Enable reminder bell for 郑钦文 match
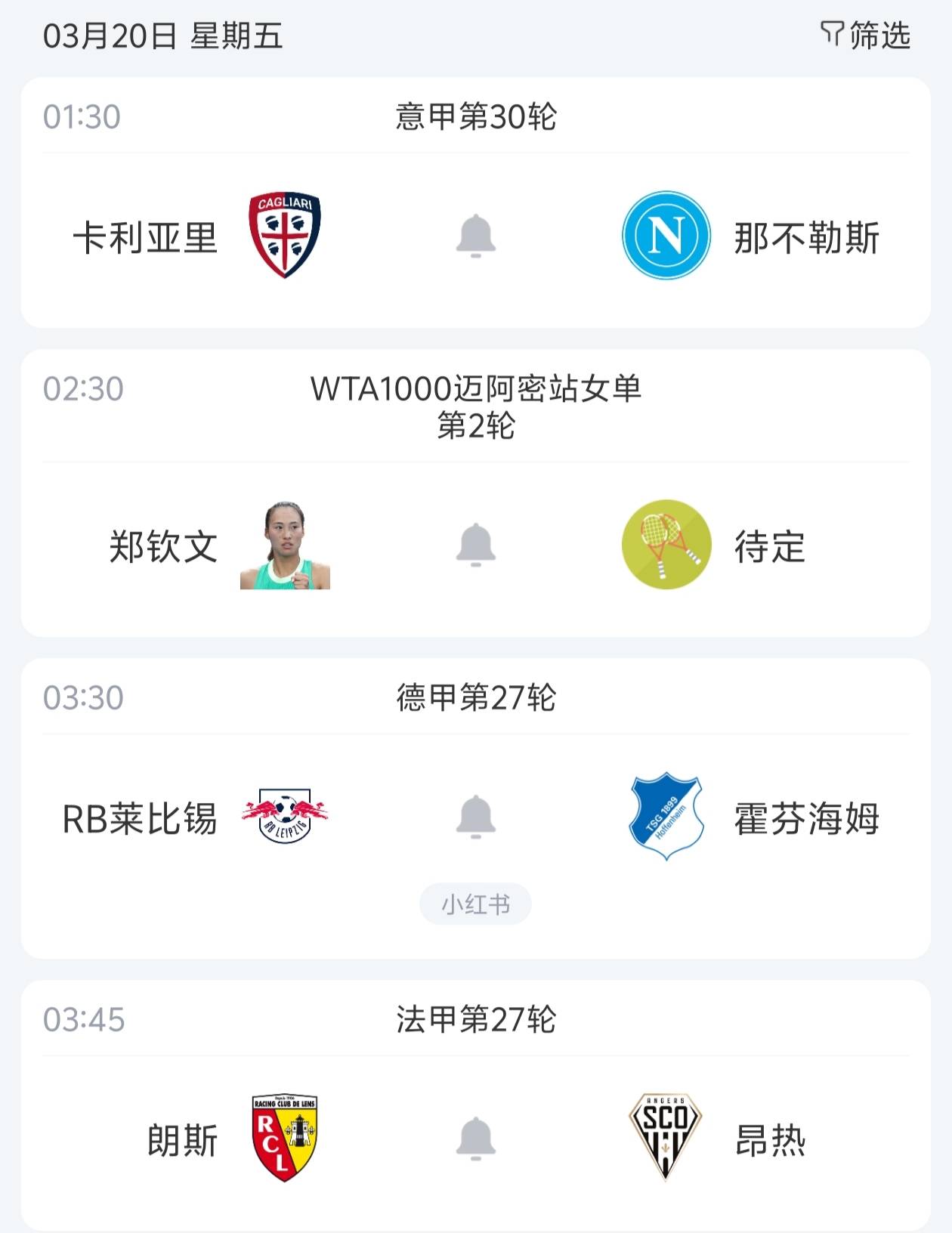This screenshot has width=952, height=1233. click(x=476, y=545)
